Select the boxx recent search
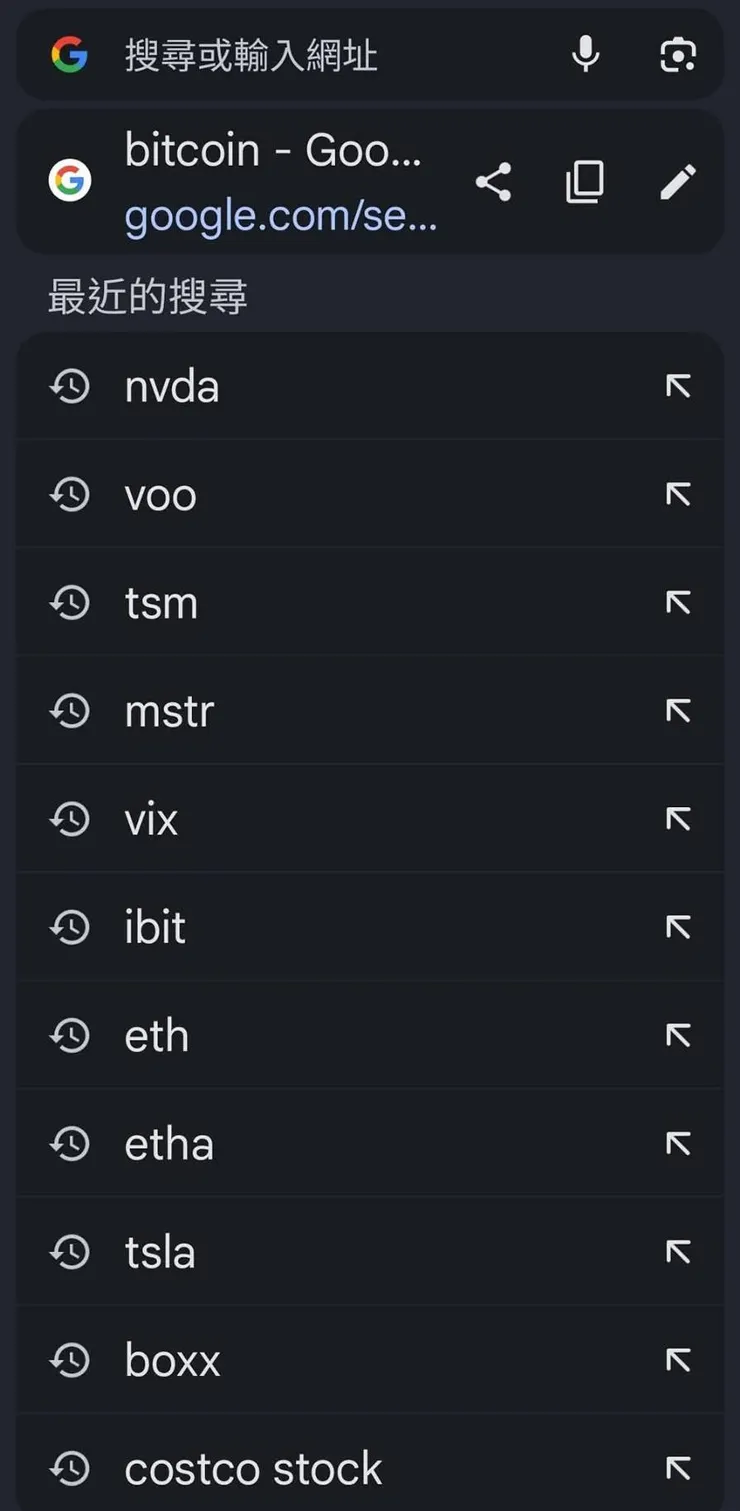 click(x=300, y=1360)
